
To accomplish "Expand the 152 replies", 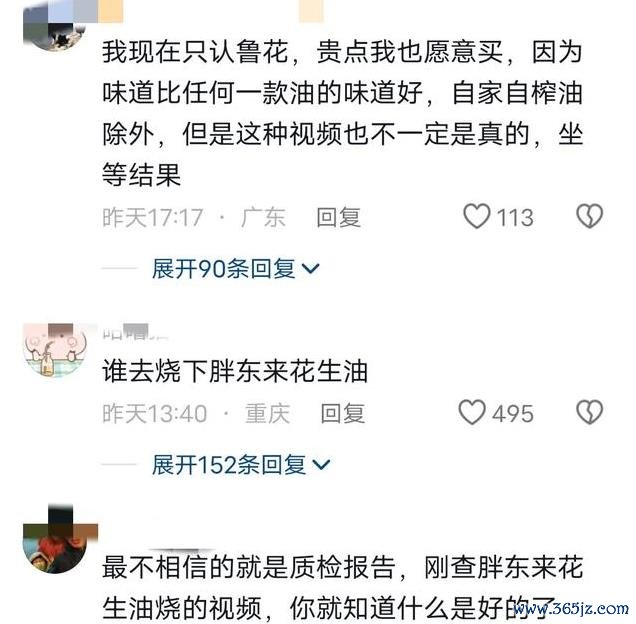I will [240, 464].
